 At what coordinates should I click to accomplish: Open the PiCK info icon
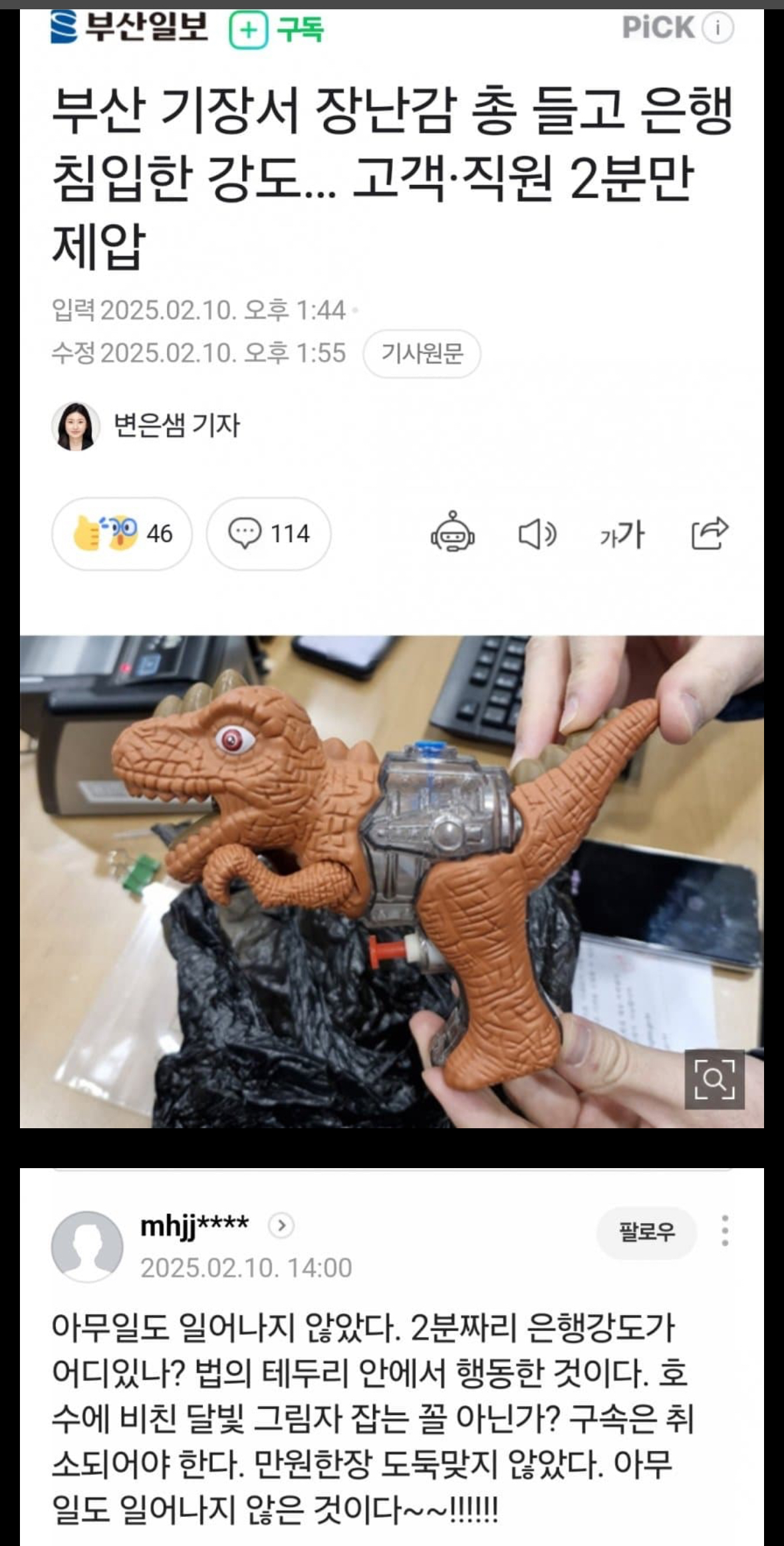[718, 28]
